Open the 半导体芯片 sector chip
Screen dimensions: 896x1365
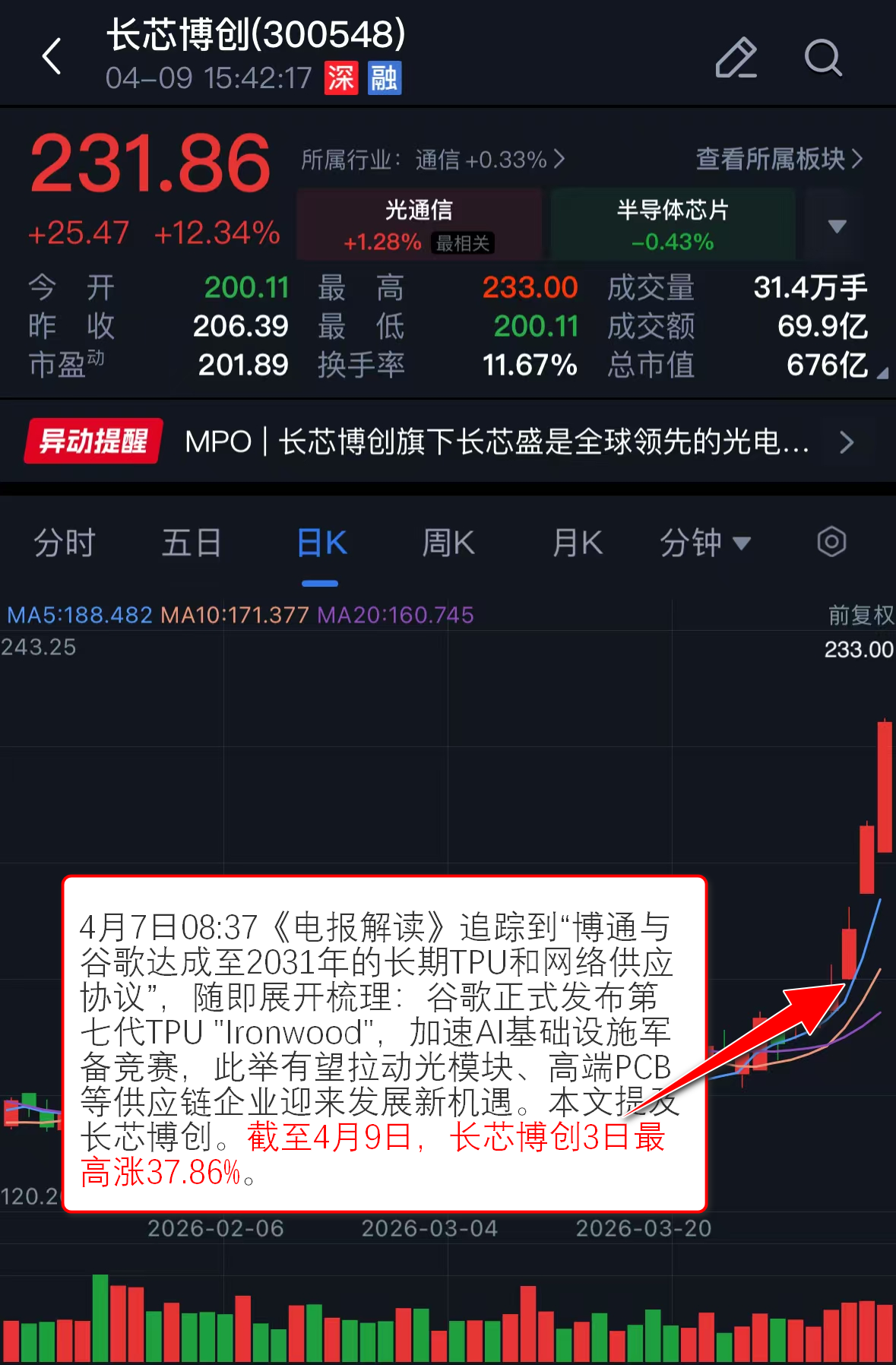[673, 225]
